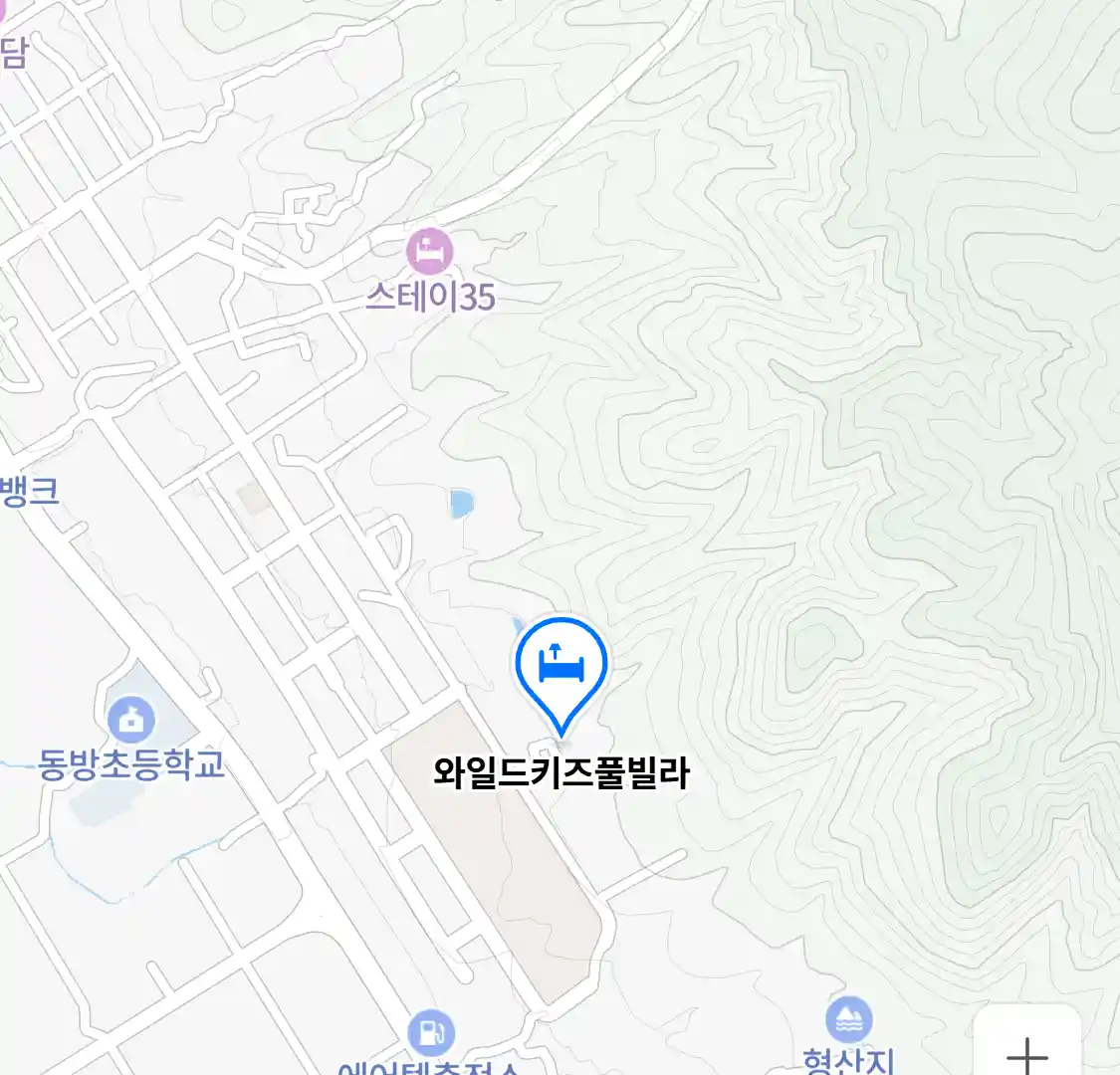Select the 동방초등학교 school marker
The image size is (1120, 1075).
click(129, 719)
